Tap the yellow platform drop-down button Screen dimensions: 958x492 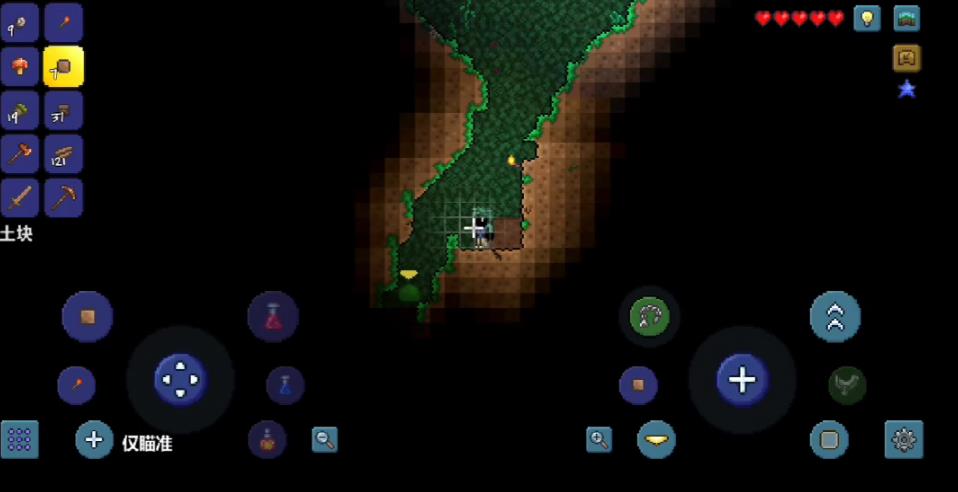point(656,439)
